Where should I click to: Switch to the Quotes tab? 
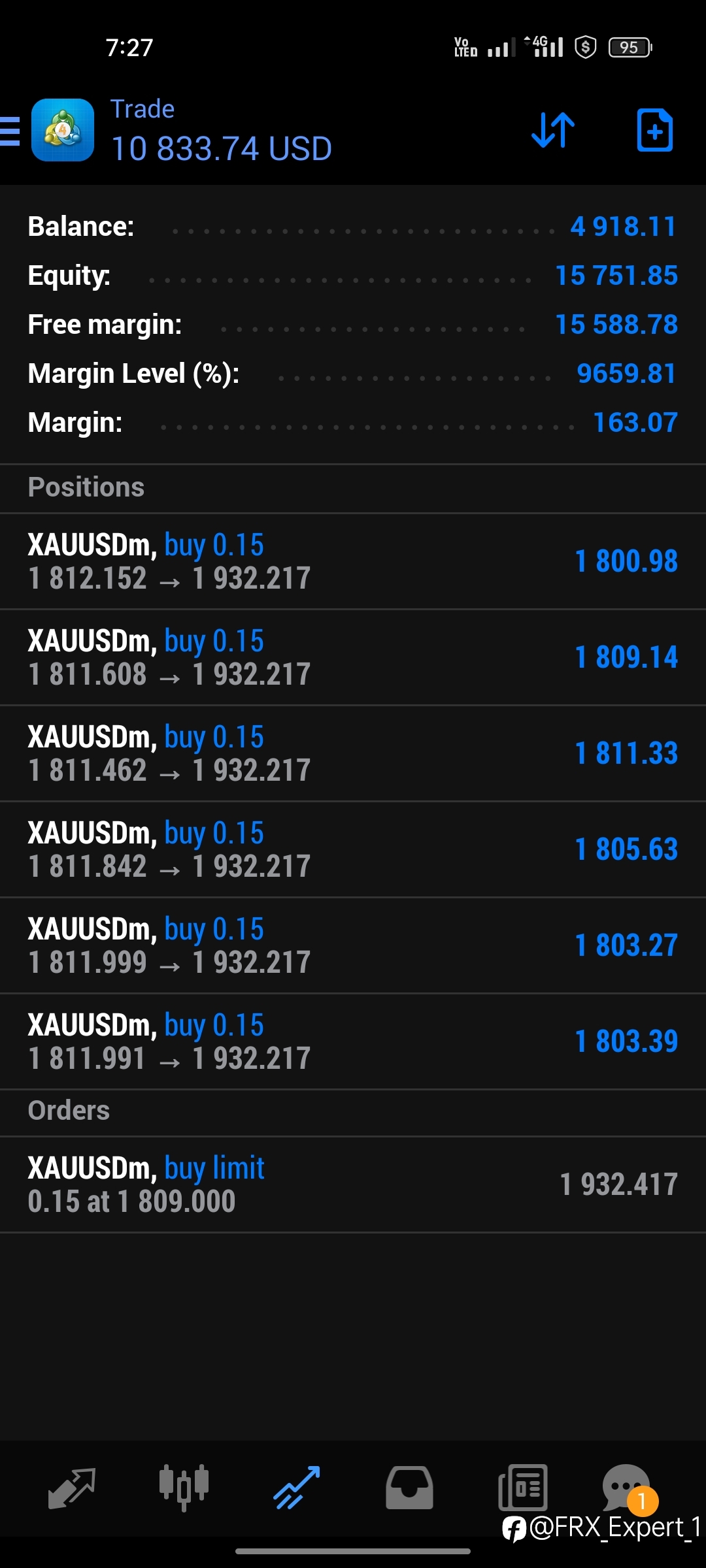(x=72, y=1488)
